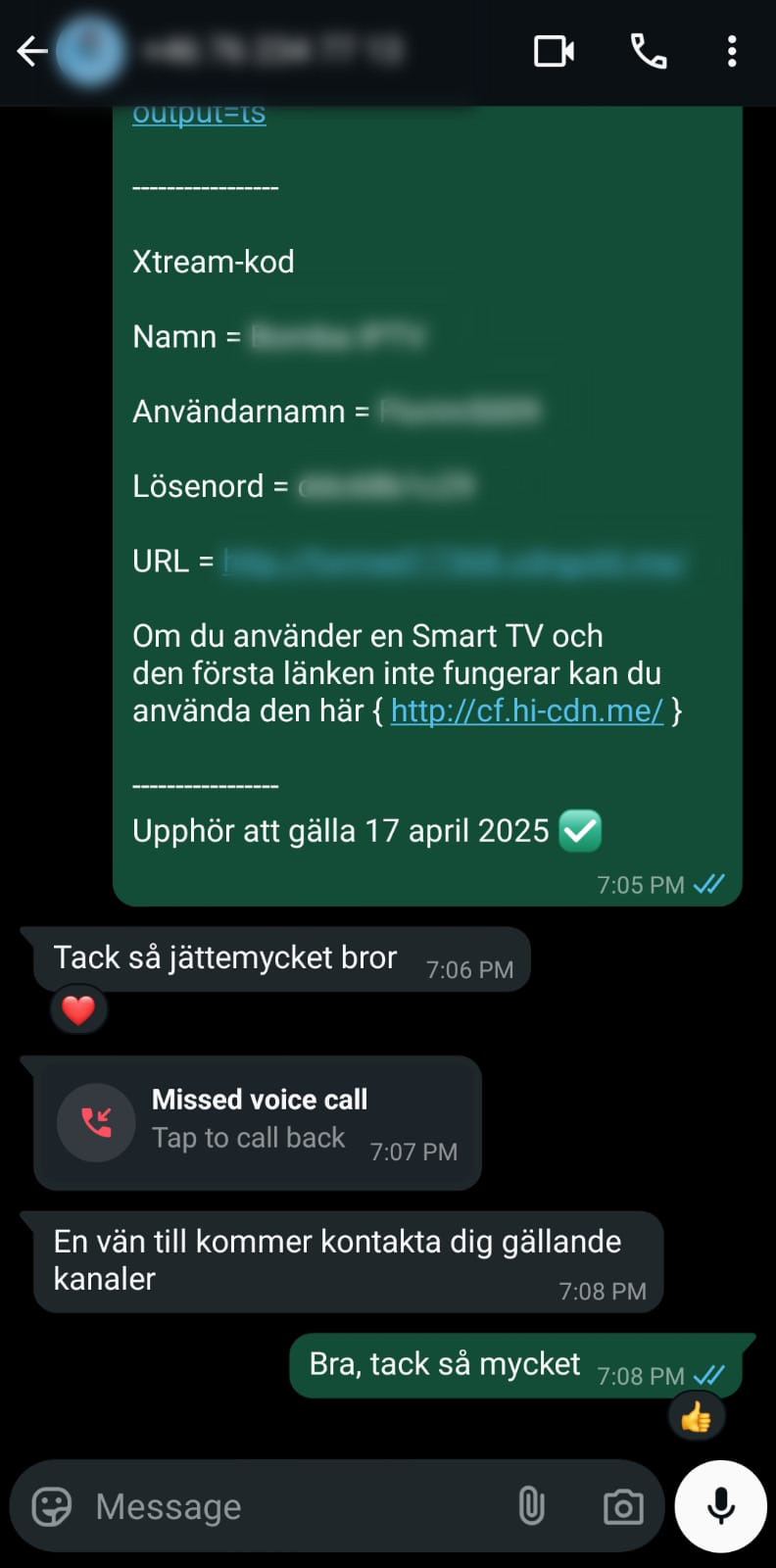Start a video call
Viewport: 776px width, 1568px height.
(554, 51)
